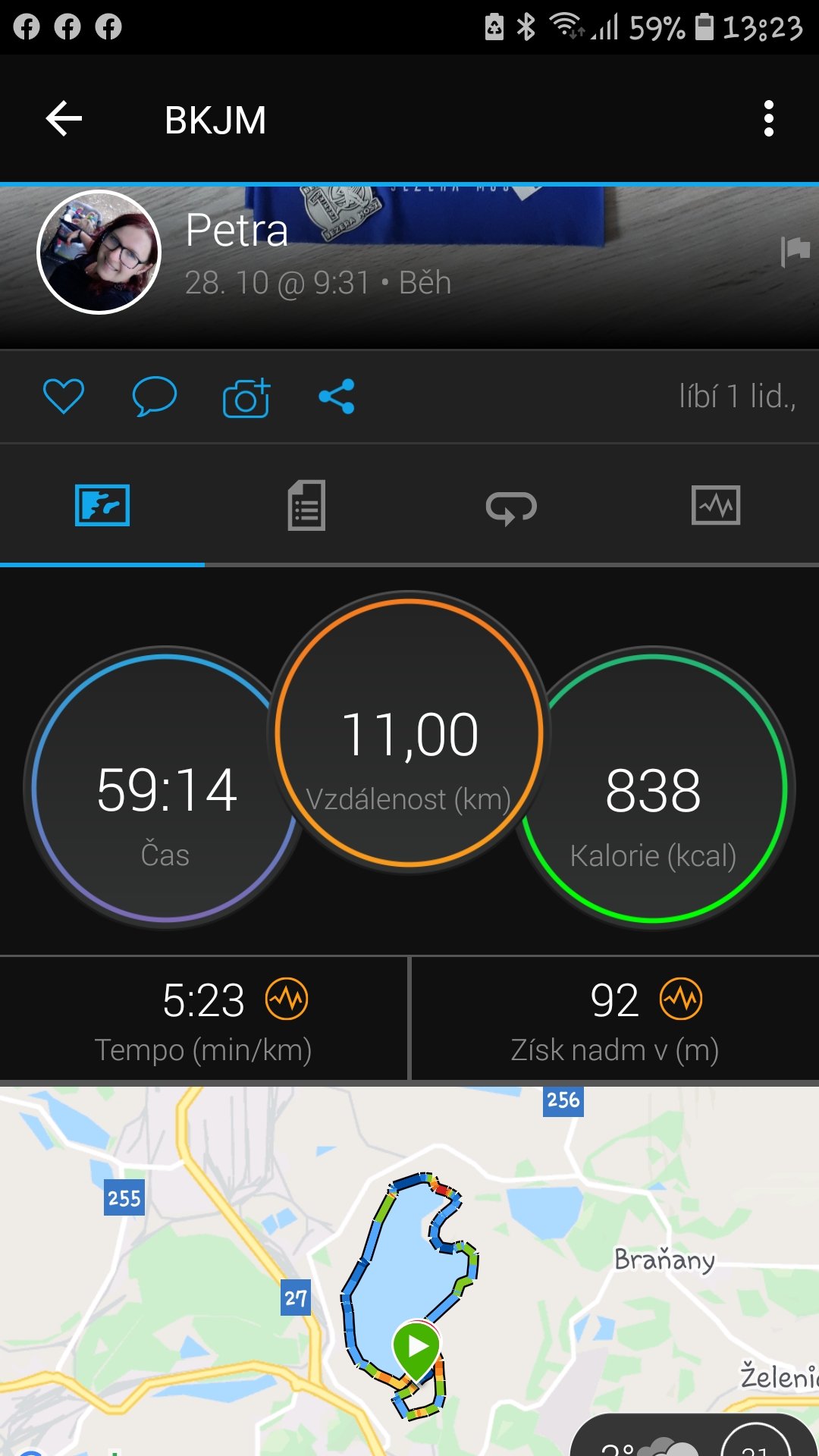The image size is (819, 1456).
Task: Add a comment to the activity
Action: [x=155, y=396]
